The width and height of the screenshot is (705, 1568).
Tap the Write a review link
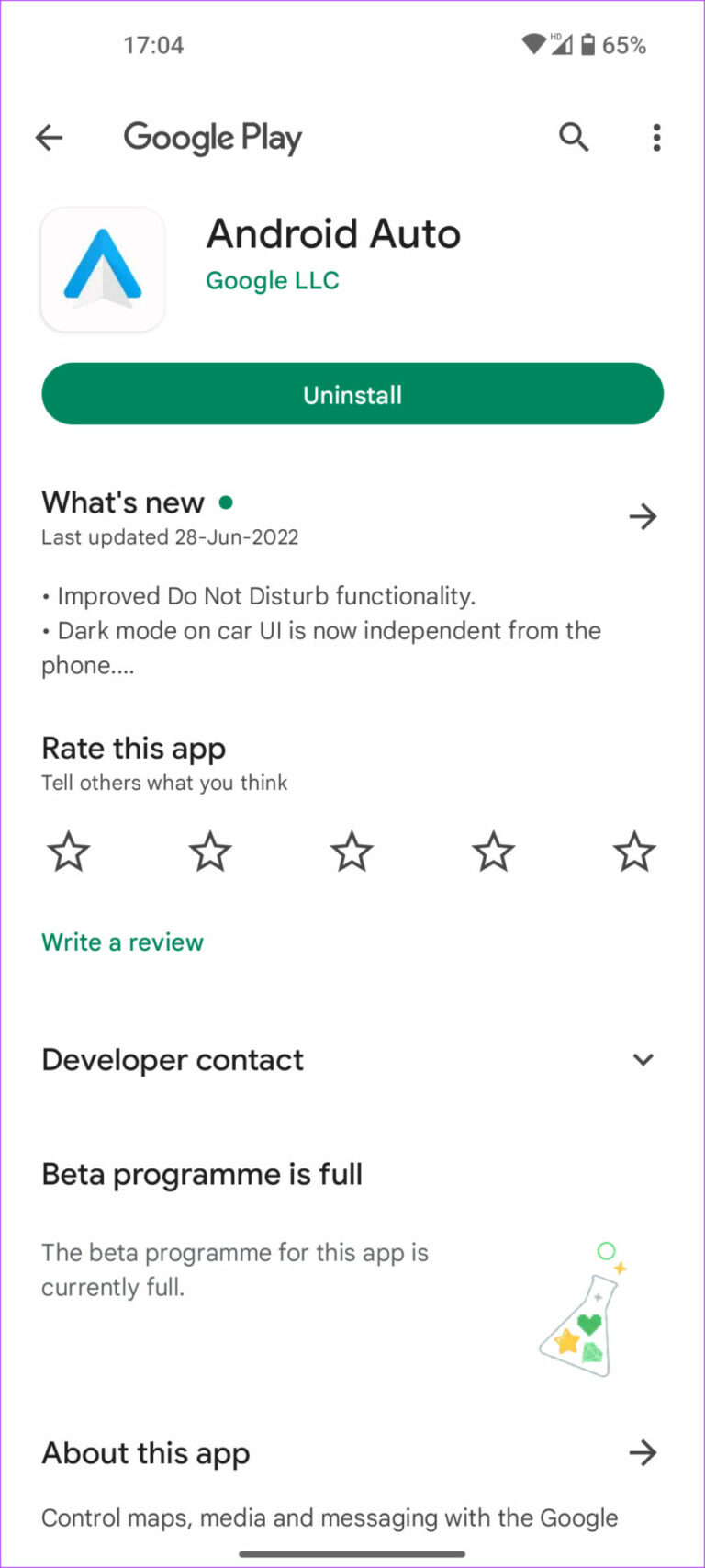coord(122,942)
